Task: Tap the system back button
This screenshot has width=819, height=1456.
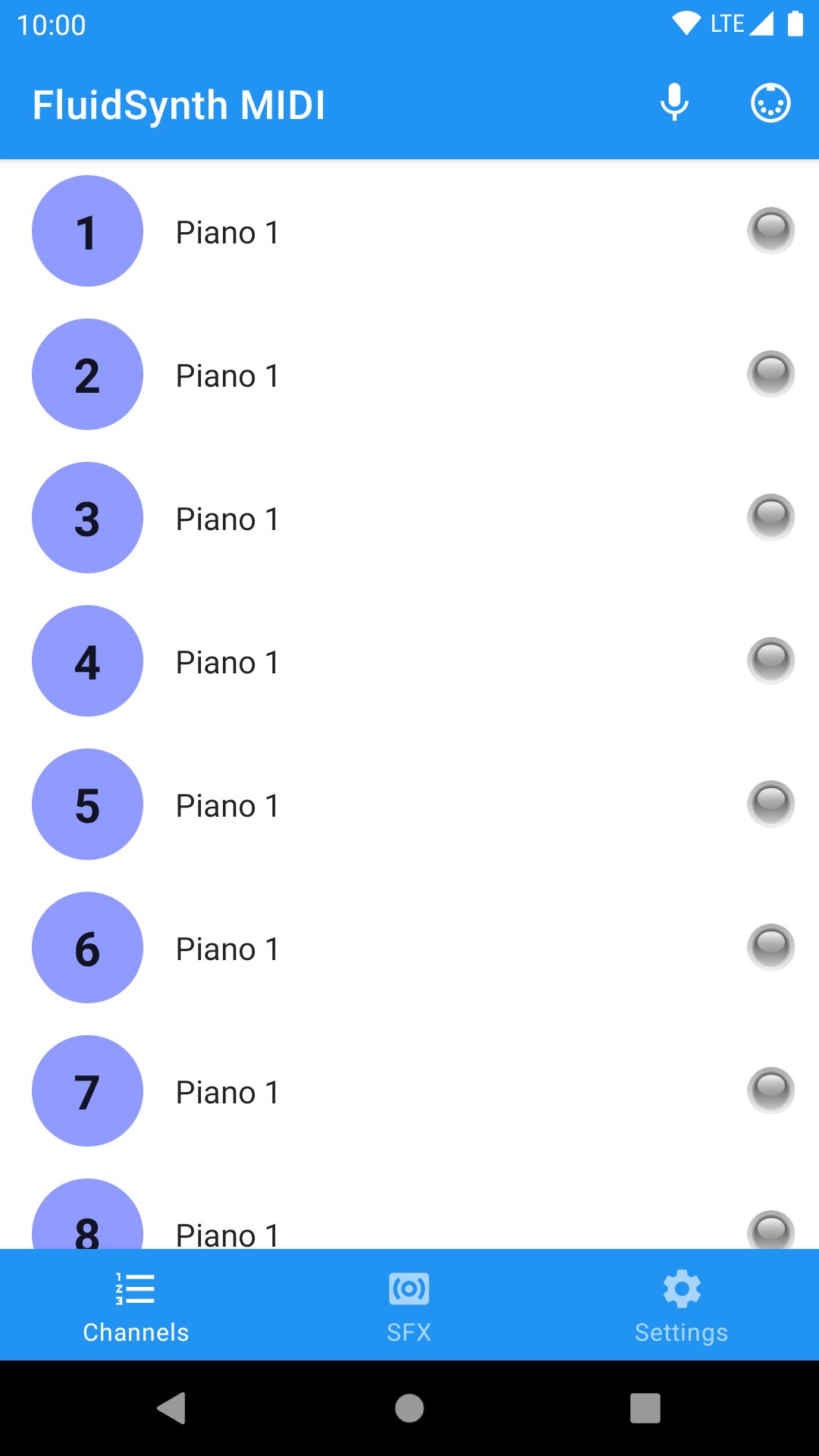Action: (171, 1408)
